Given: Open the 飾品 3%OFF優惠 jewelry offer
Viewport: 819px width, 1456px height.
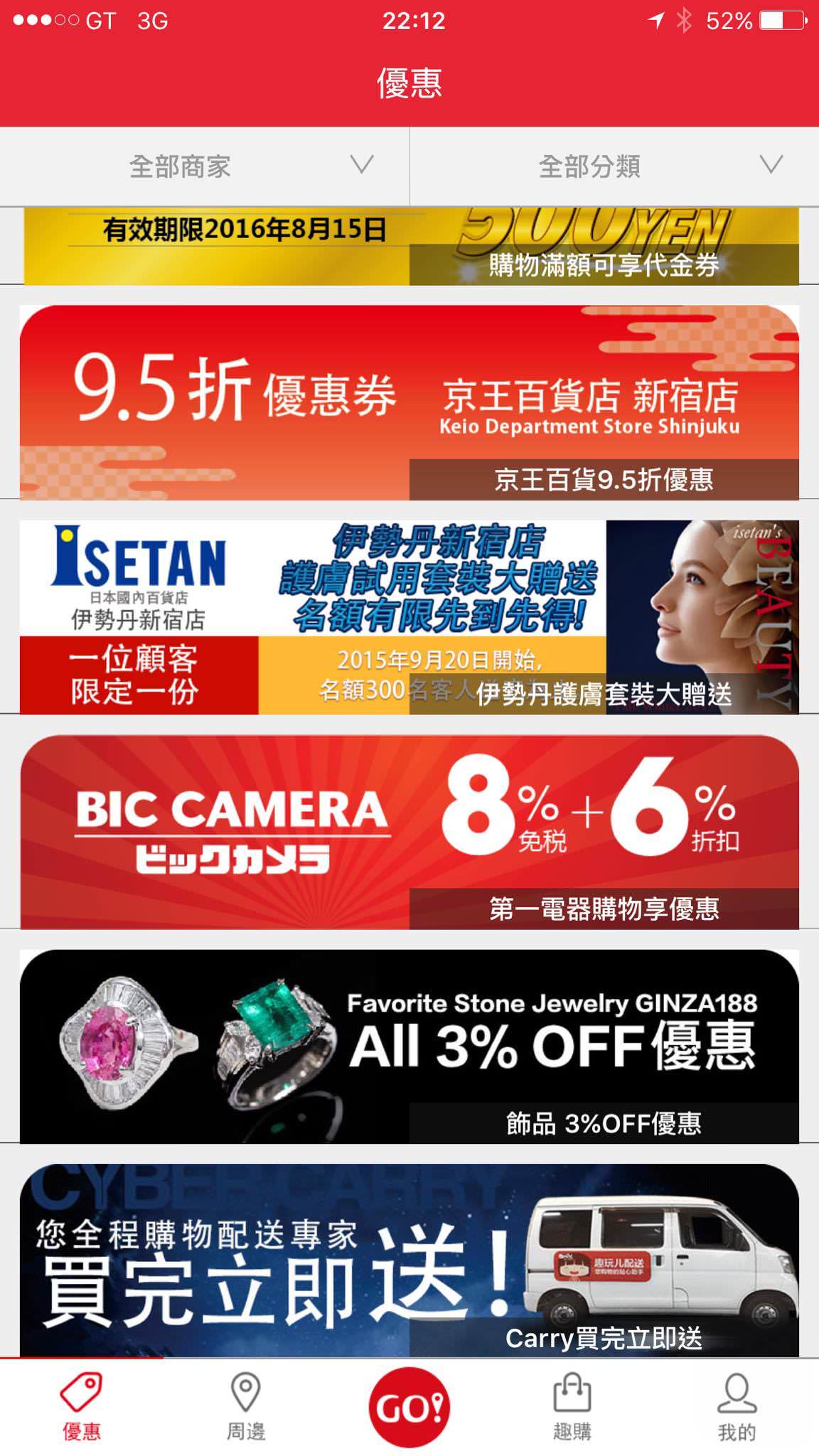Looking at the screenshot, I should coord(409,1046).
